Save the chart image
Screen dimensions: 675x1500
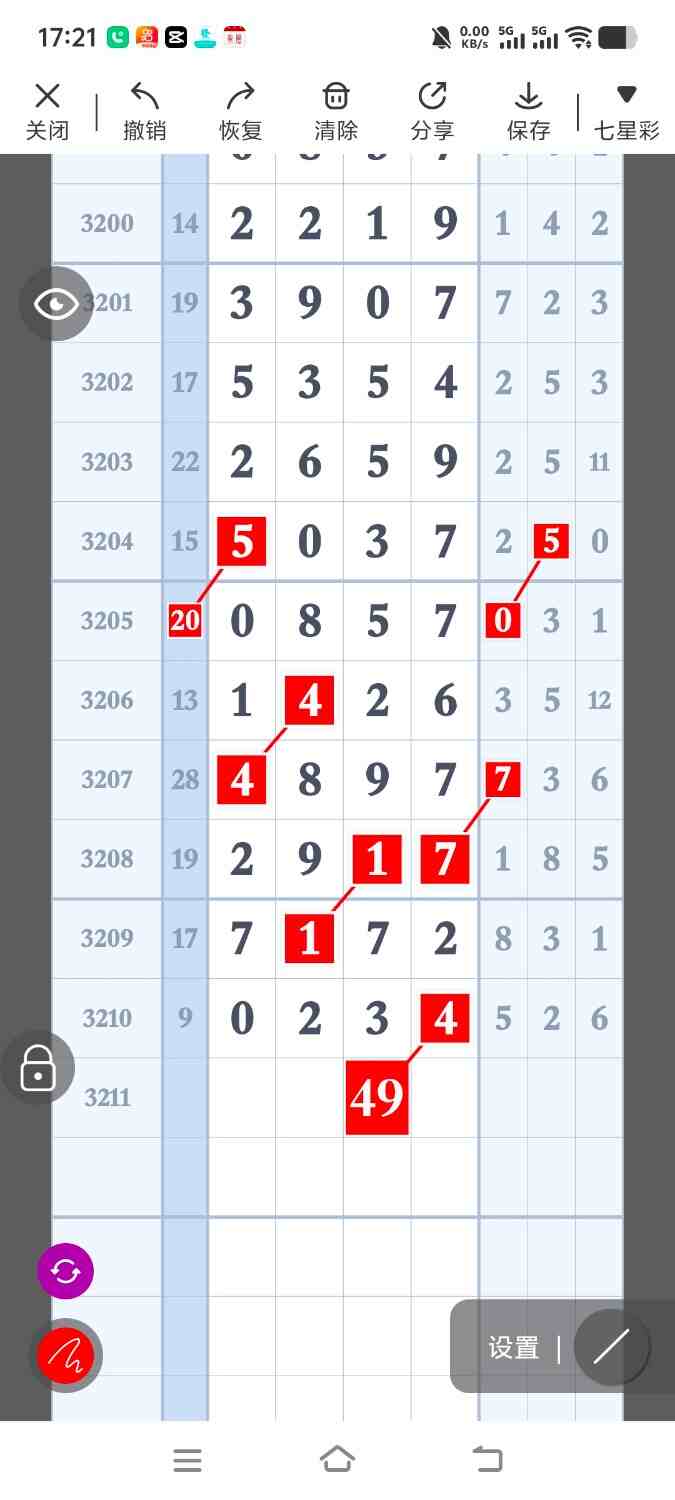click(x=528, y=111)
